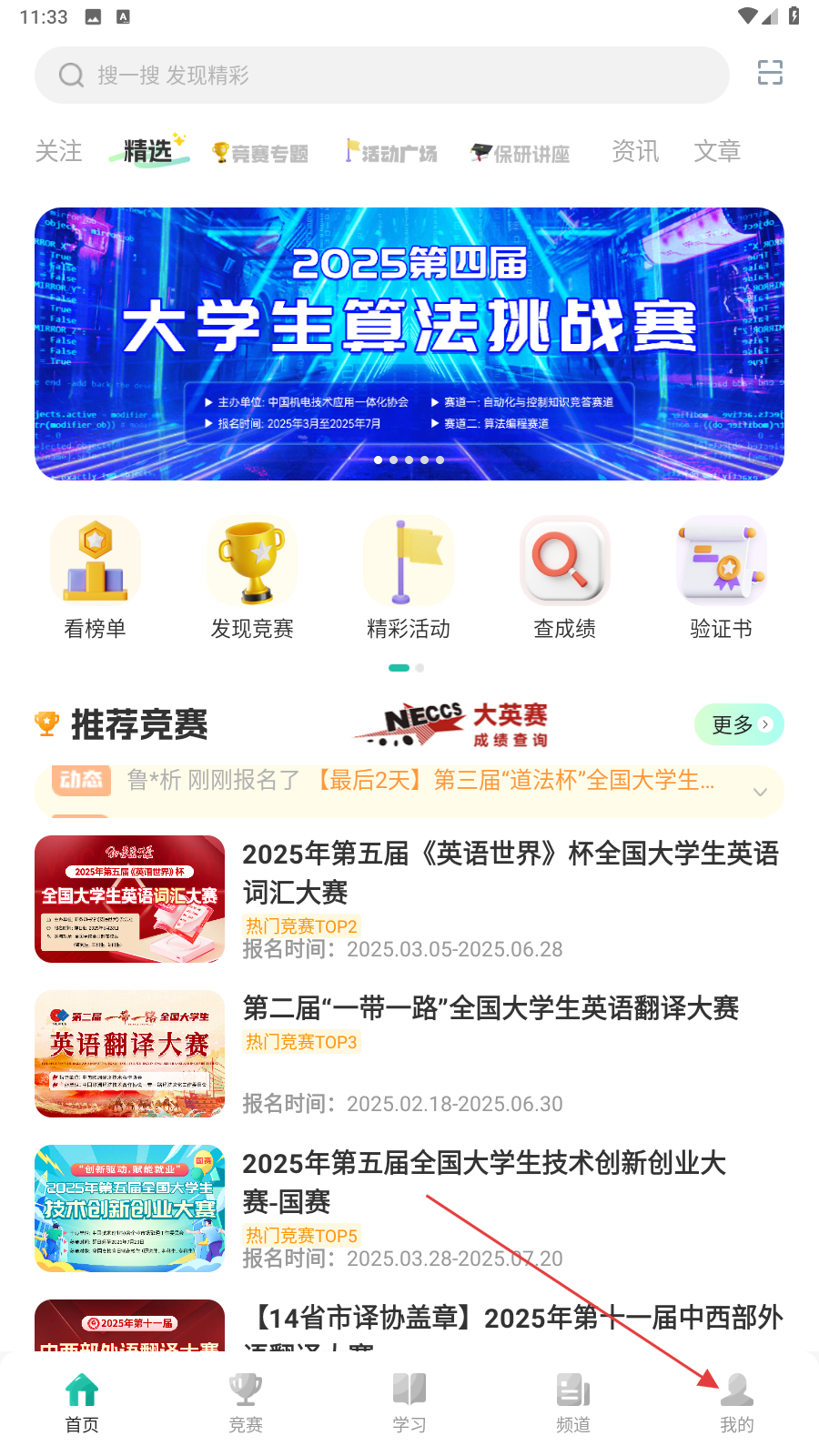Screen dimensions: 819x1456
Task: Open NECCS 大英赛 成绩查询 link
Action: click(452, 724)
